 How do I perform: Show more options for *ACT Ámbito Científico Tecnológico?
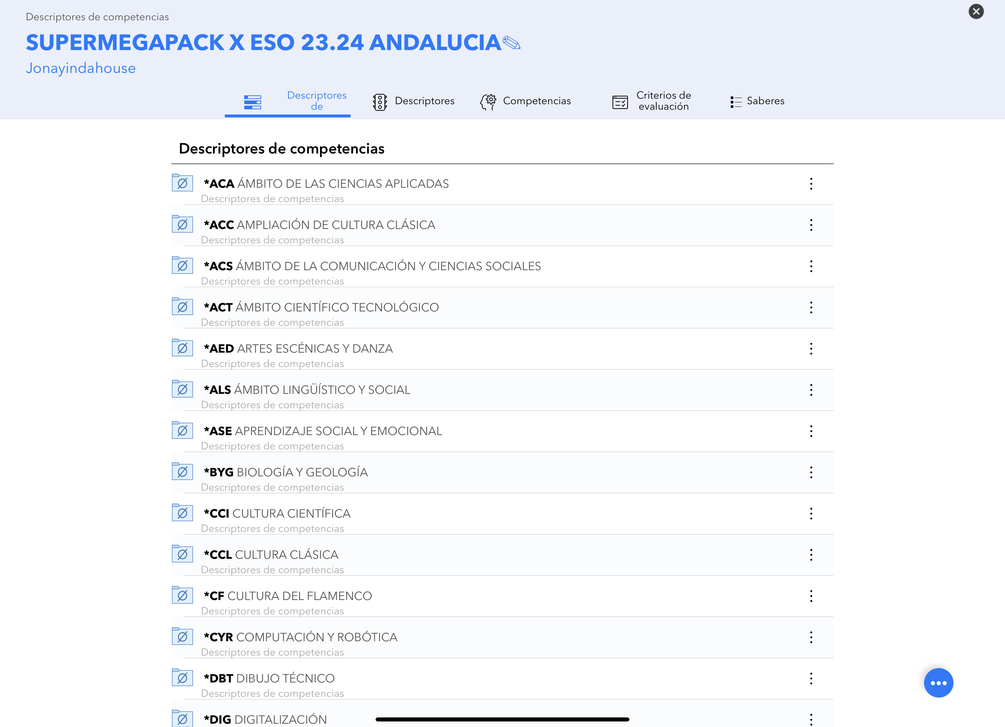coord(811,308)
